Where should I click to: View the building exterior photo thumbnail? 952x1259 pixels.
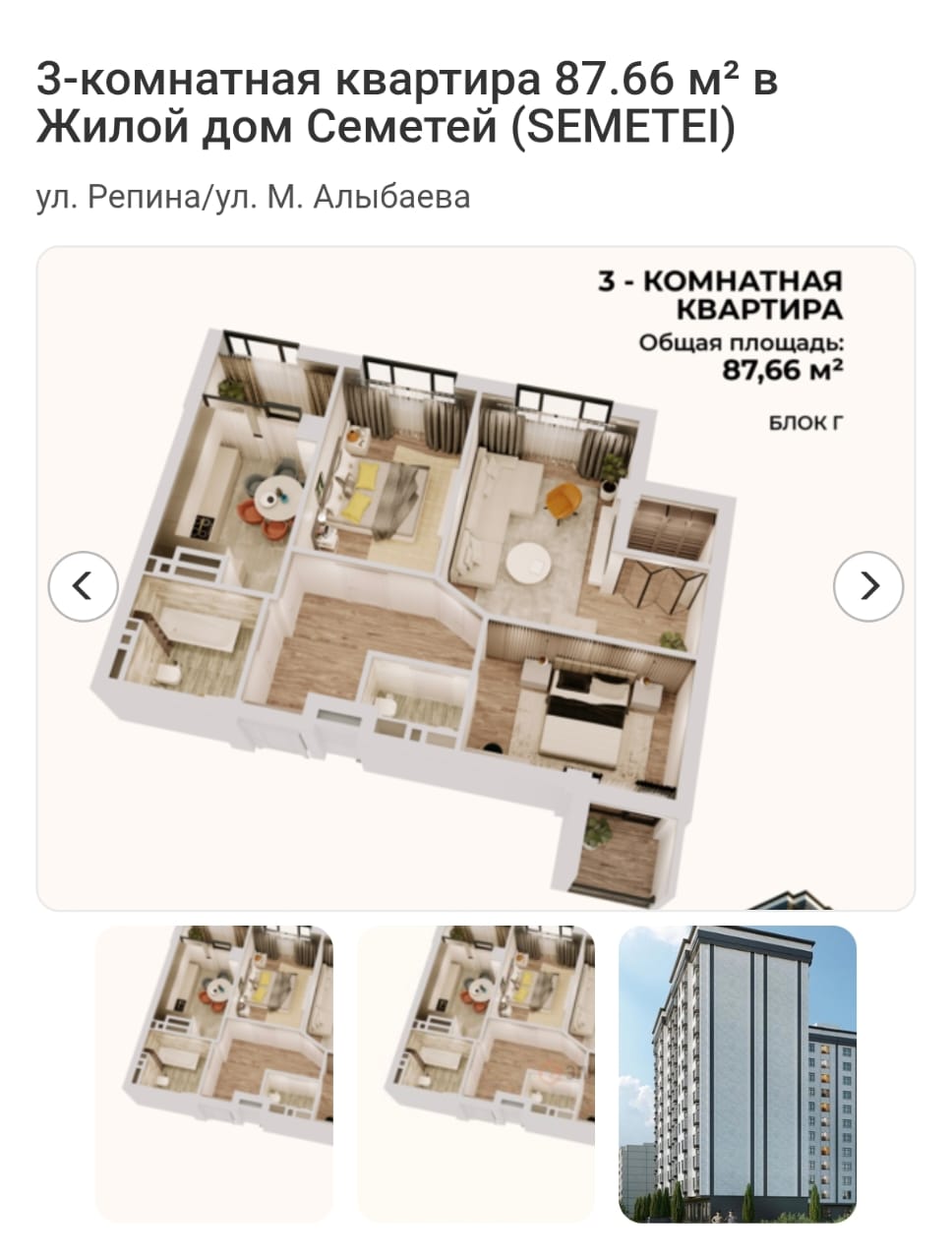[x=738, y=1074]
